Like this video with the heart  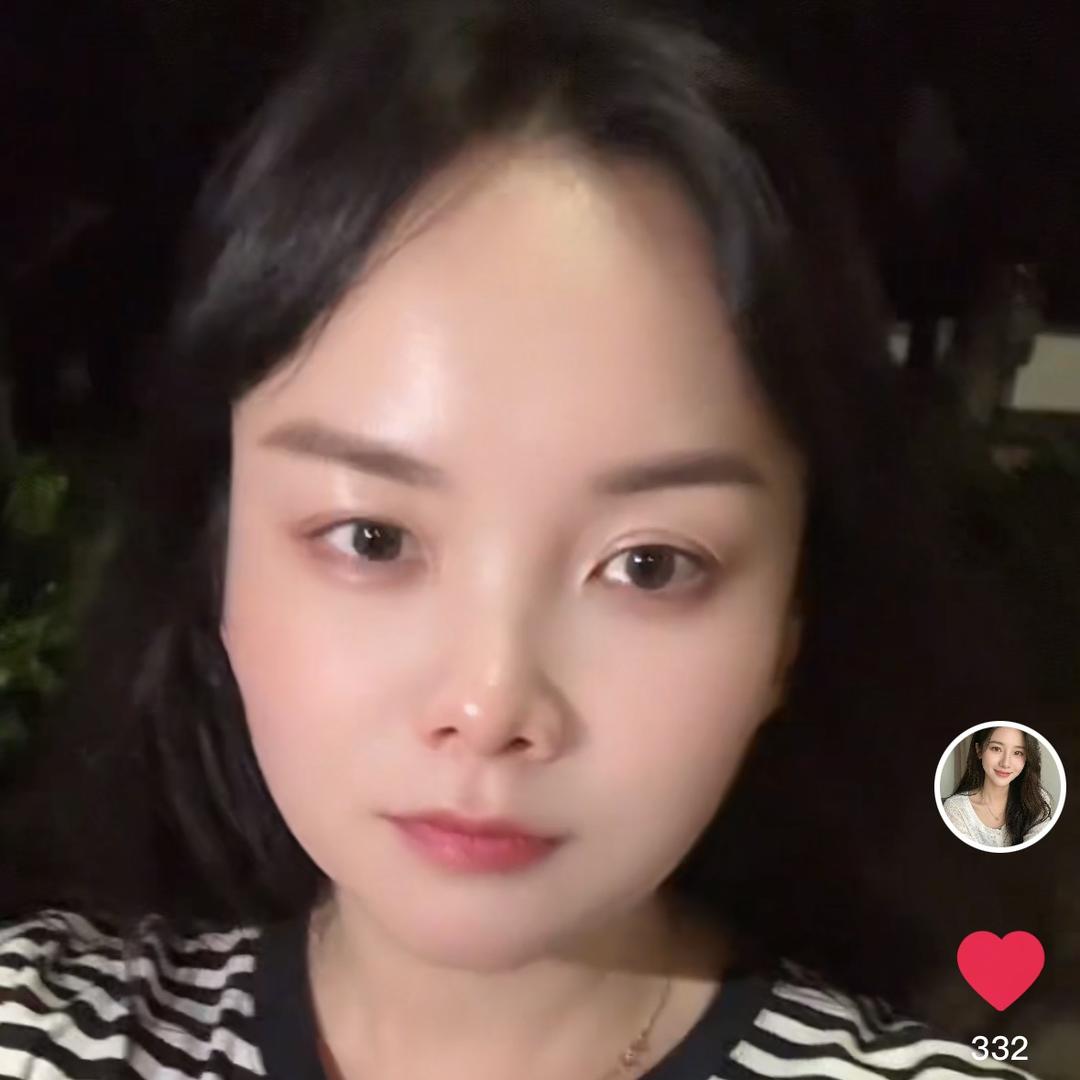[x=1000, y=969]
